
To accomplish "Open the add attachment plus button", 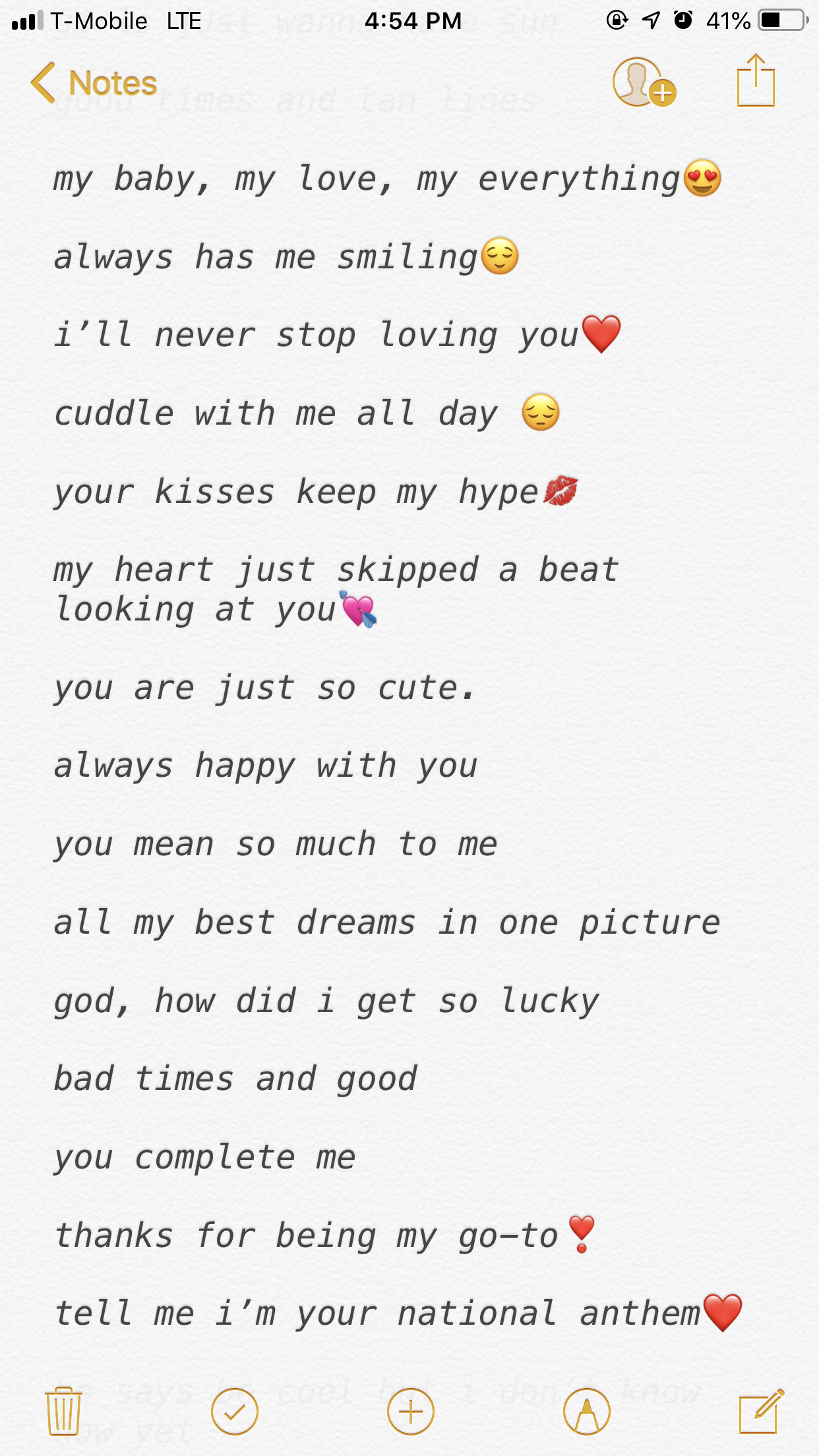I will point(410,1411).
